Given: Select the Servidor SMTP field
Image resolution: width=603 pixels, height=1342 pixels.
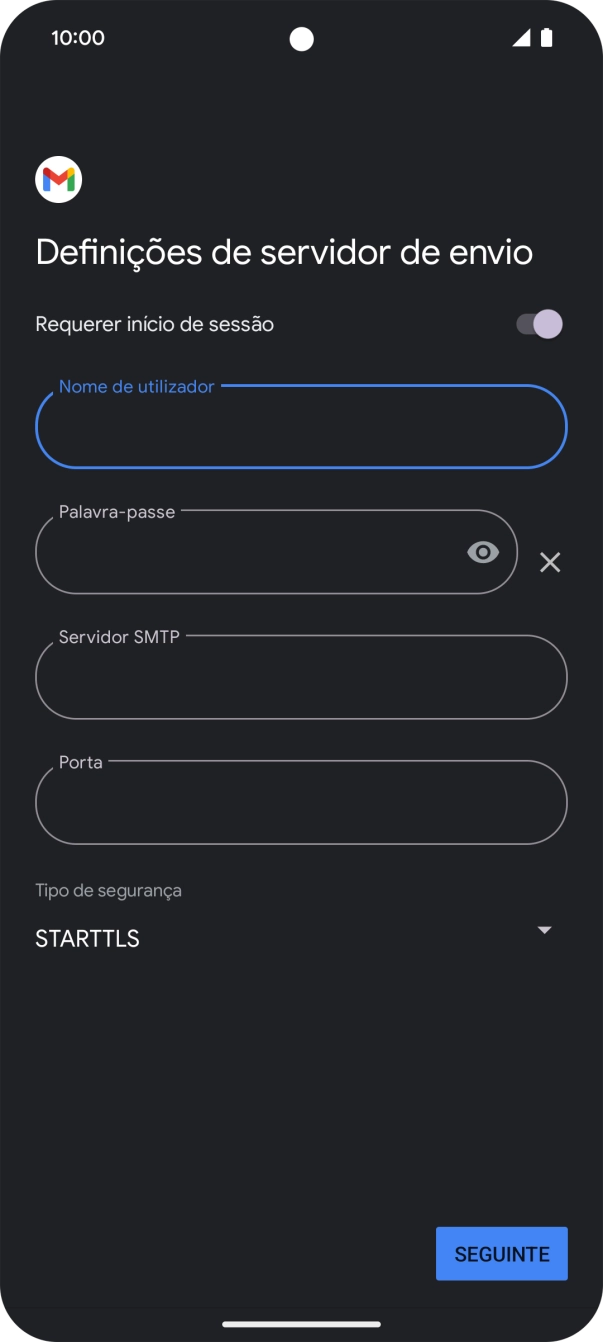Looking at the screenshot, I should coord(300,678).
